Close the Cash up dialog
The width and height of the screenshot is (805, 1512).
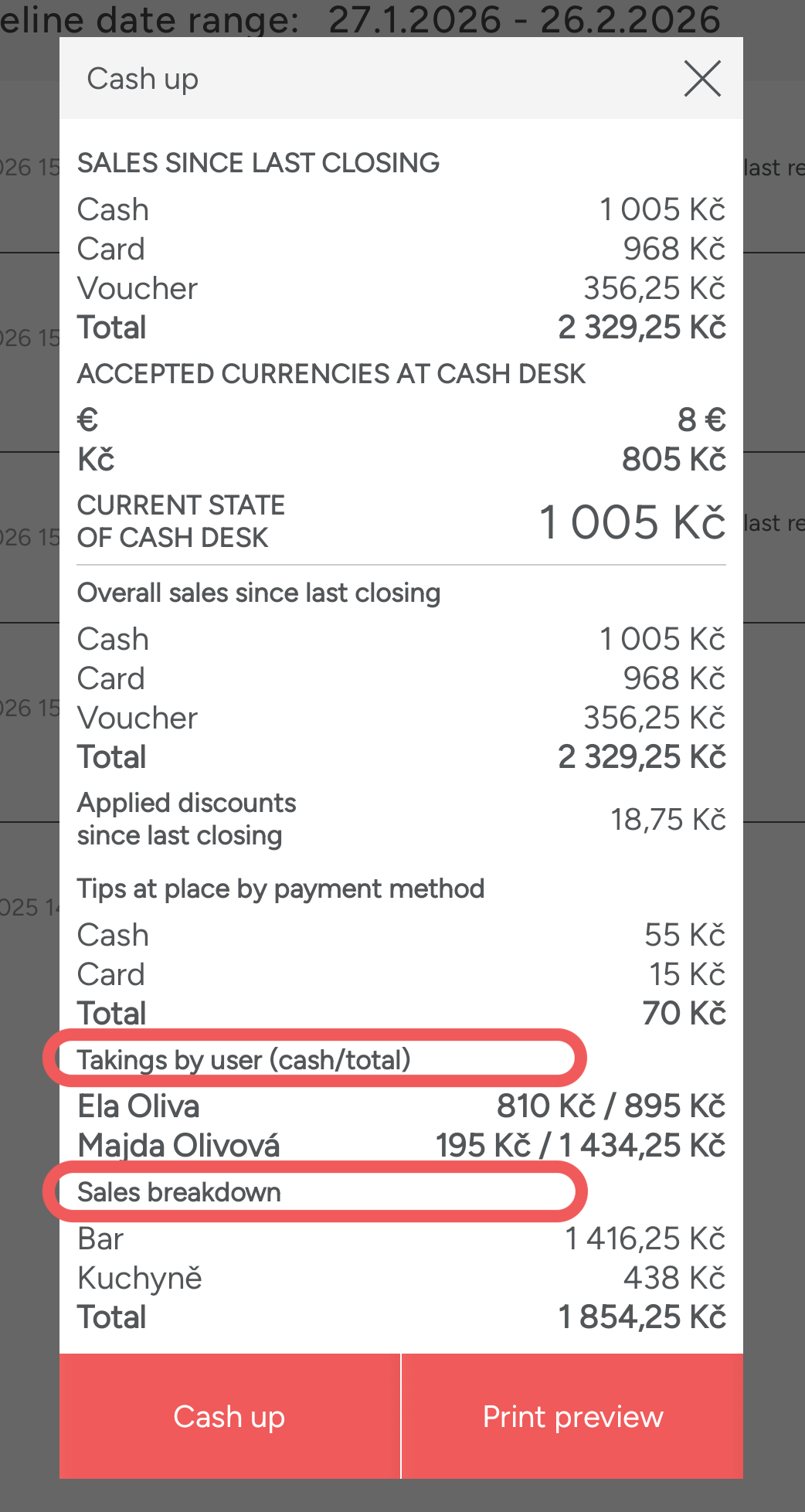[x=702, y=79]
